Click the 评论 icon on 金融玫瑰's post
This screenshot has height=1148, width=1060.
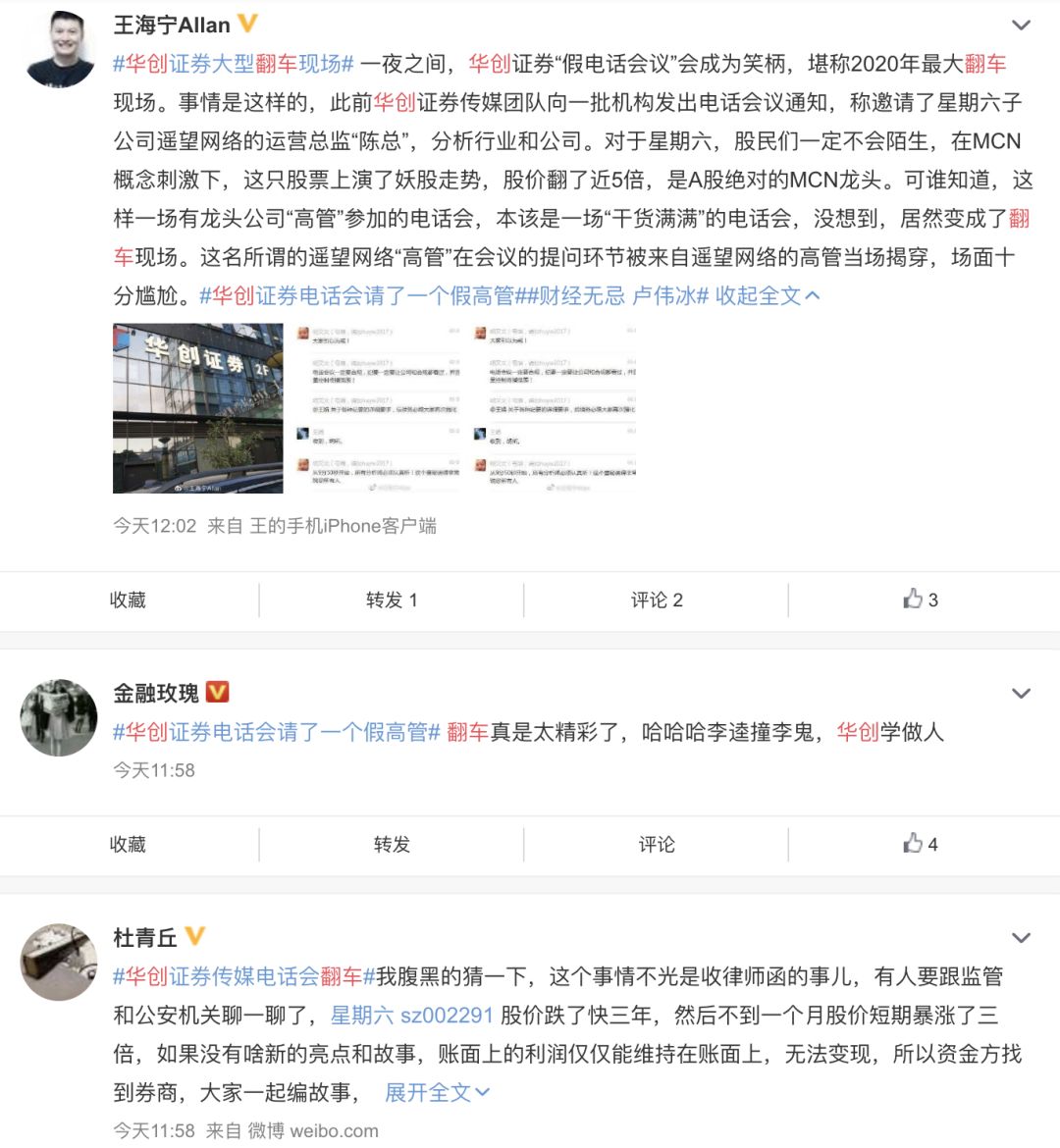pyautogui.click(x=655, y=845)
